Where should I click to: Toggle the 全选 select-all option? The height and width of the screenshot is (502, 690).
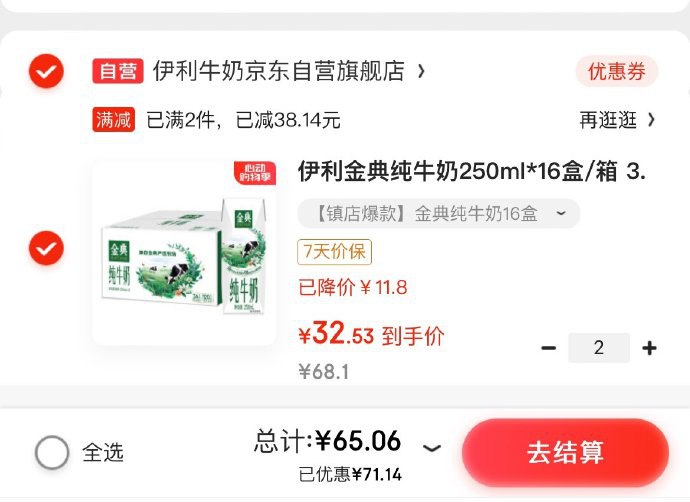pyautogui.click(x=52, y=453)
